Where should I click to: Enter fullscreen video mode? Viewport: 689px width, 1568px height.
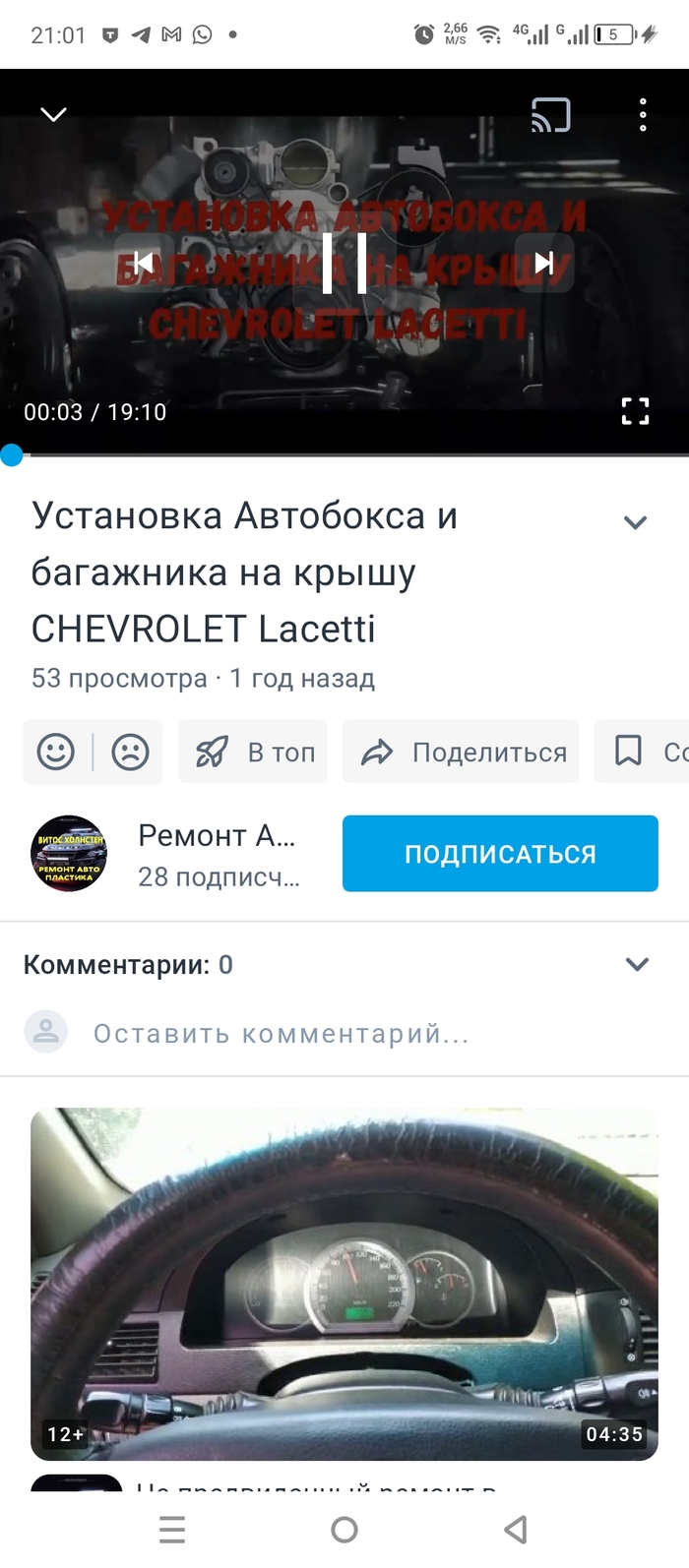click(635, 411)
